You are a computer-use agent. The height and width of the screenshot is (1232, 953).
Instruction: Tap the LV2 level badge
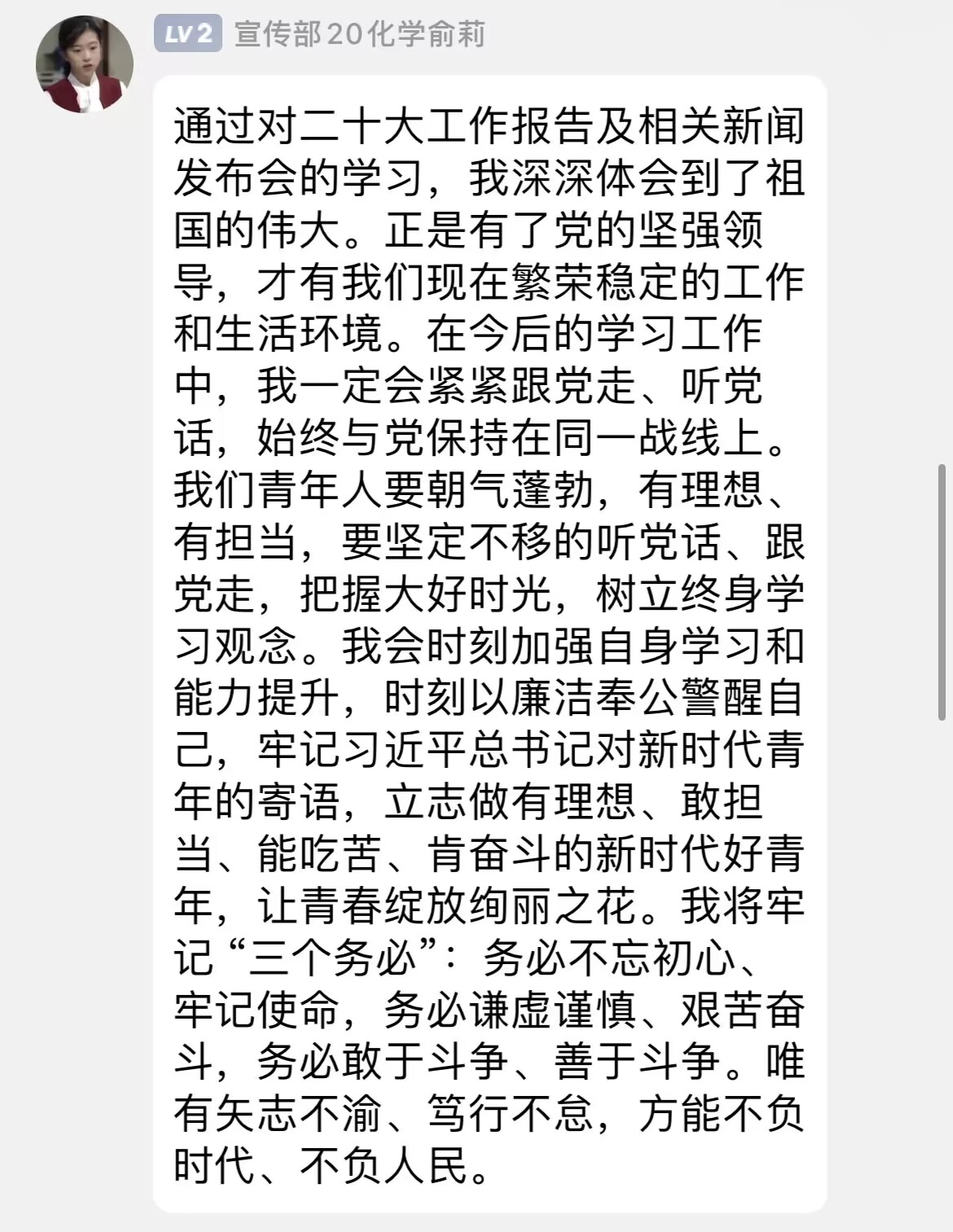pyautogui.click(x=188, y=34)
